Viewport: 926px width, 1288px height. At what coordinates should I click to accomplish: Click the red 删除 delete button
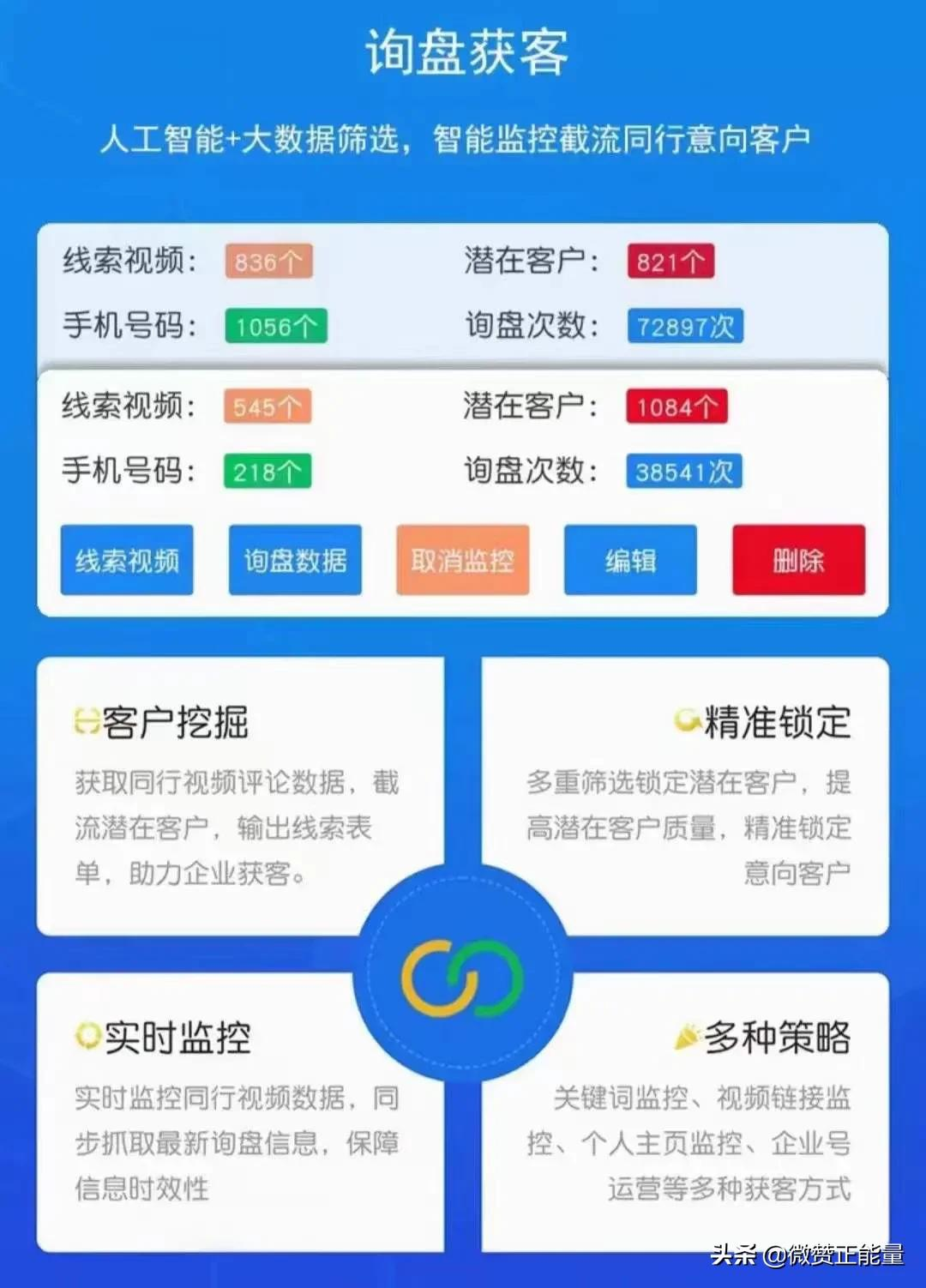pyautogui.click(x=797, y=561)
